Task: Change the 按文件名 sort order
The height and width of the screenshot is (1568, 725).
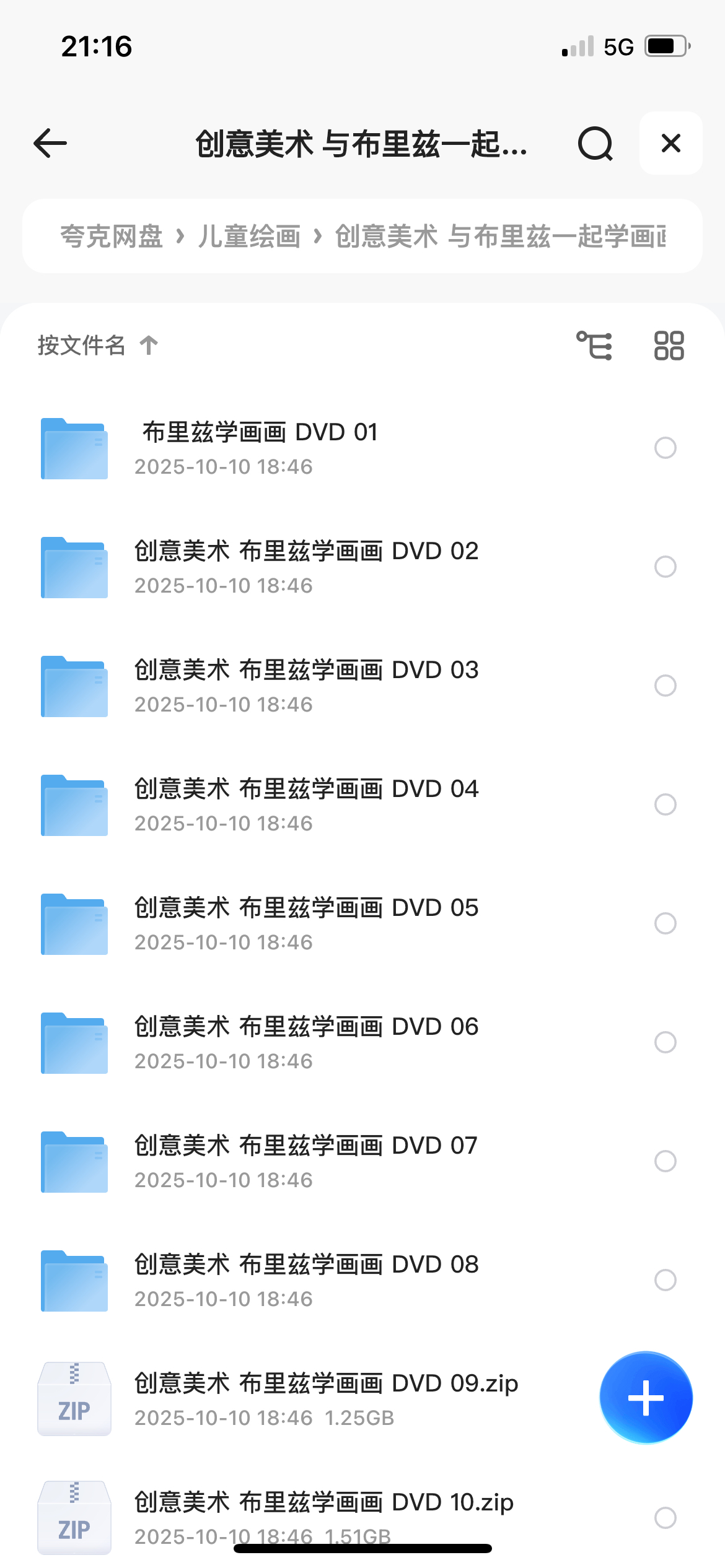Action: [x=97, y=346]
